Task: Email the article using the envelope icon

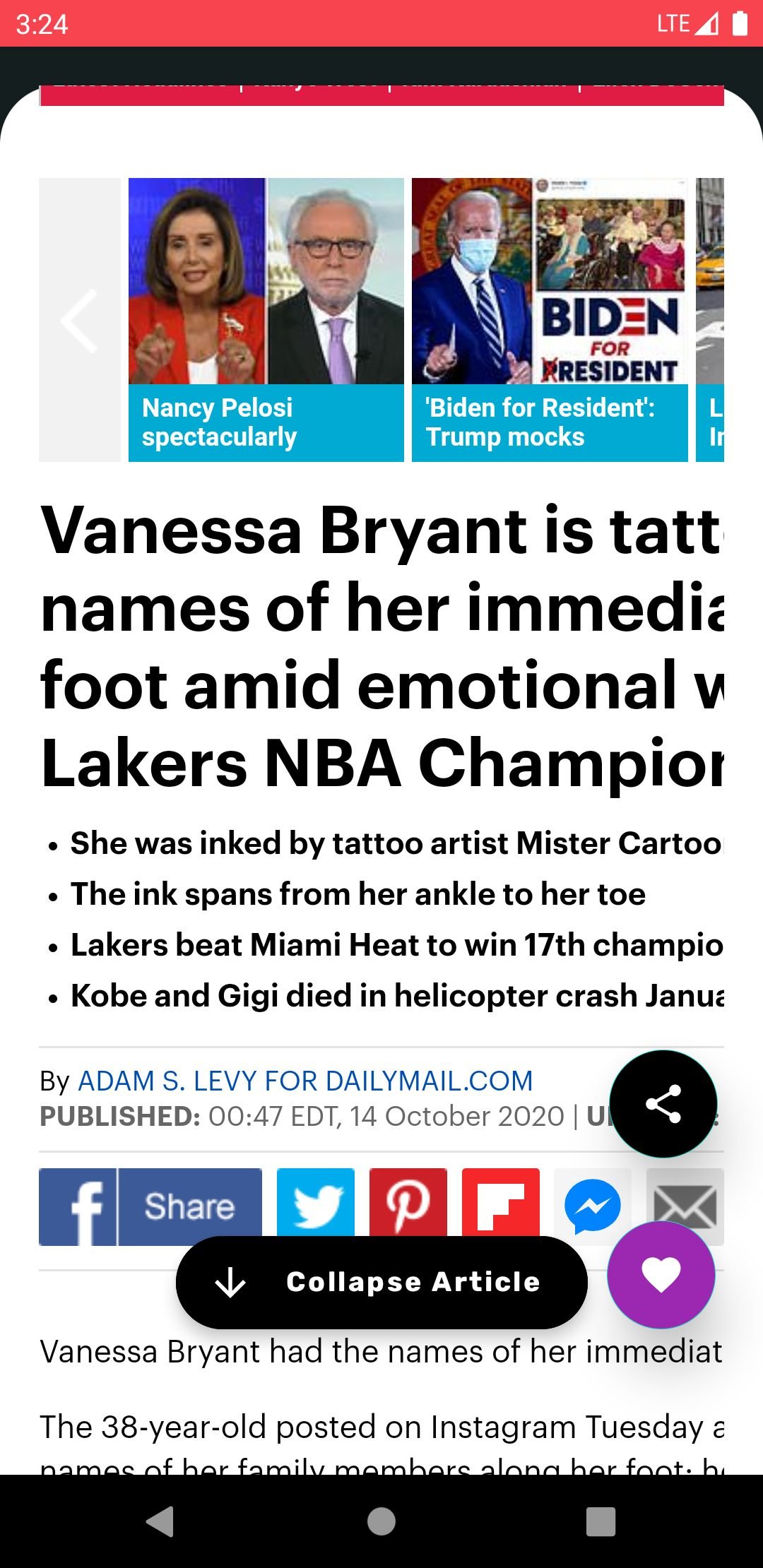Action: pos(685,1201)
